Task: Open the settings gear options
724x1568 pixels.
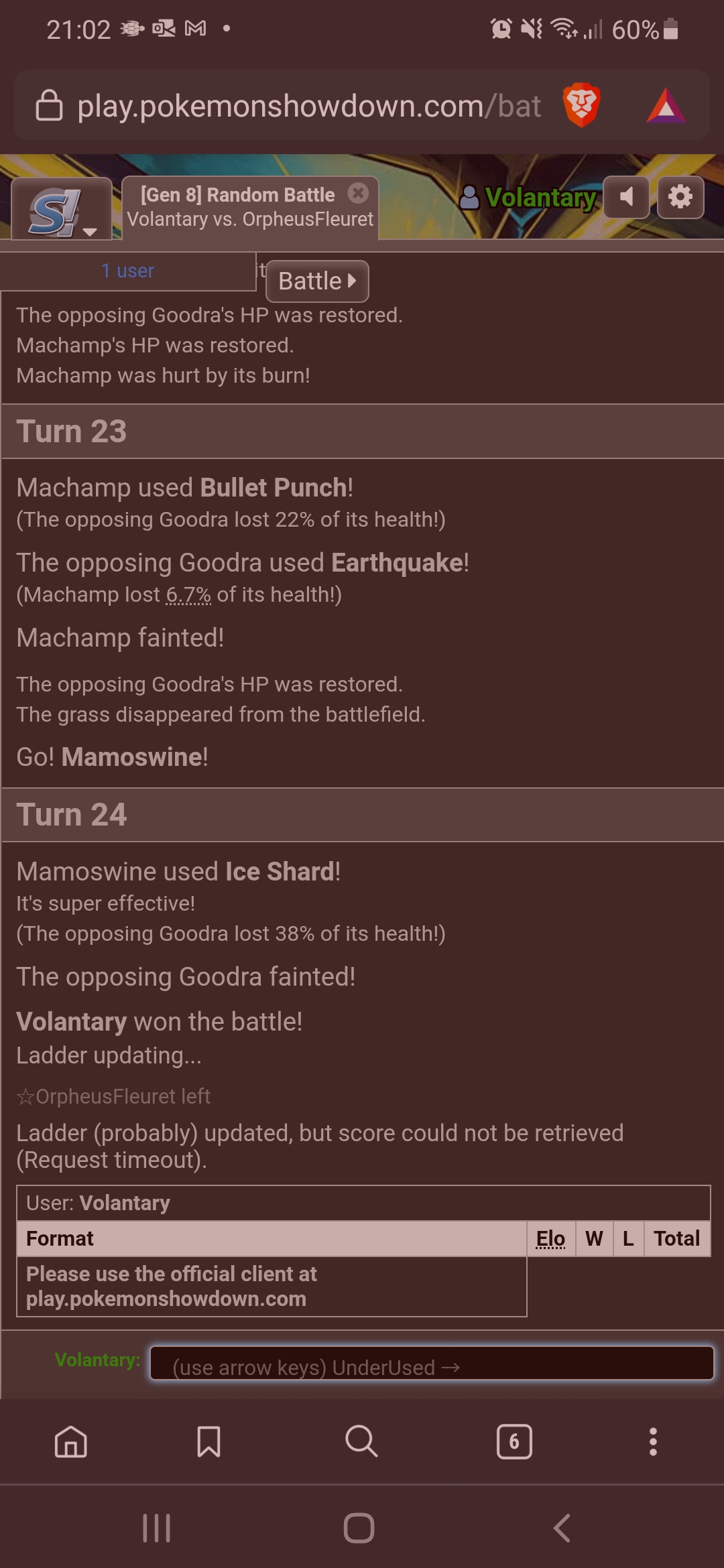Action: (680, 197)
